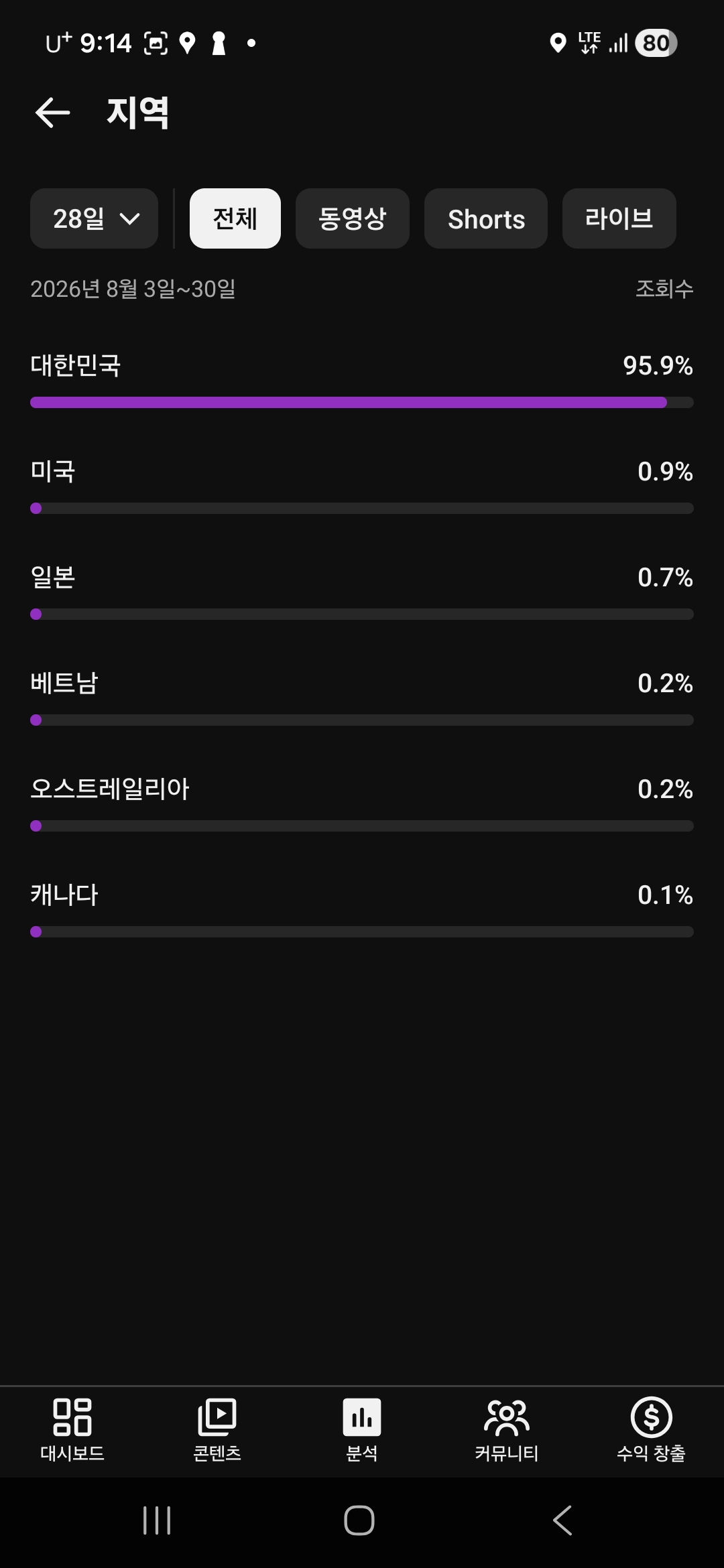Go to the 커뮤니티 tab
Viewport: 724px width, 1568px height.
coord(507,1430)
